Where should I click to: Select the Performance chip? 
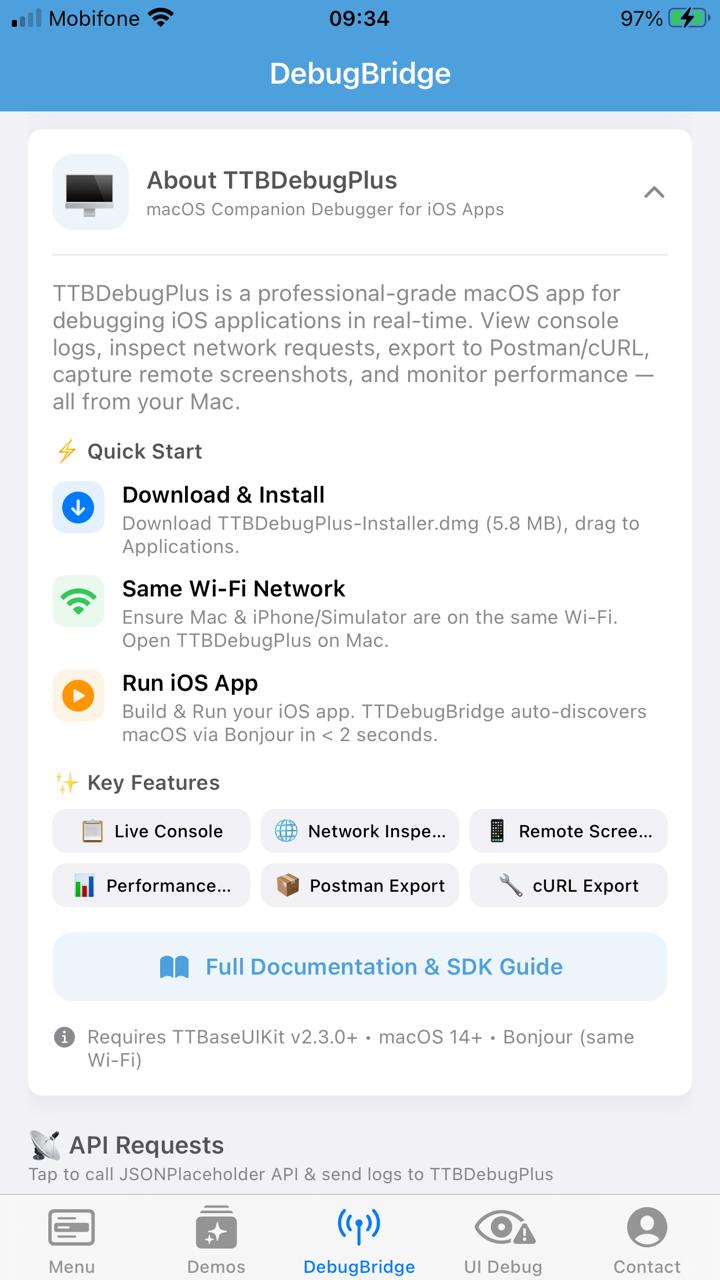151,886
